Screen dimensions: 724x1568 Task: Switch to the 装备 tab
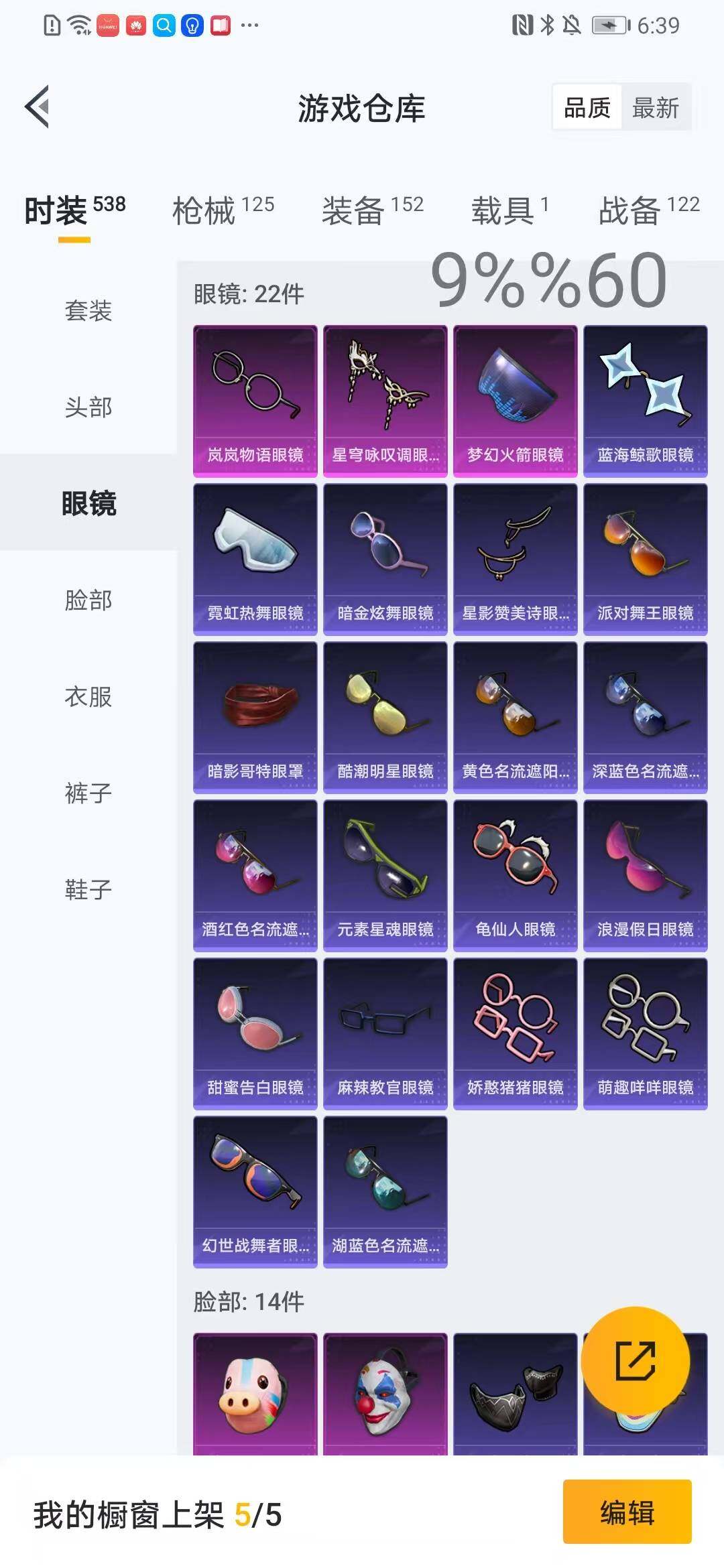(372, 210)
